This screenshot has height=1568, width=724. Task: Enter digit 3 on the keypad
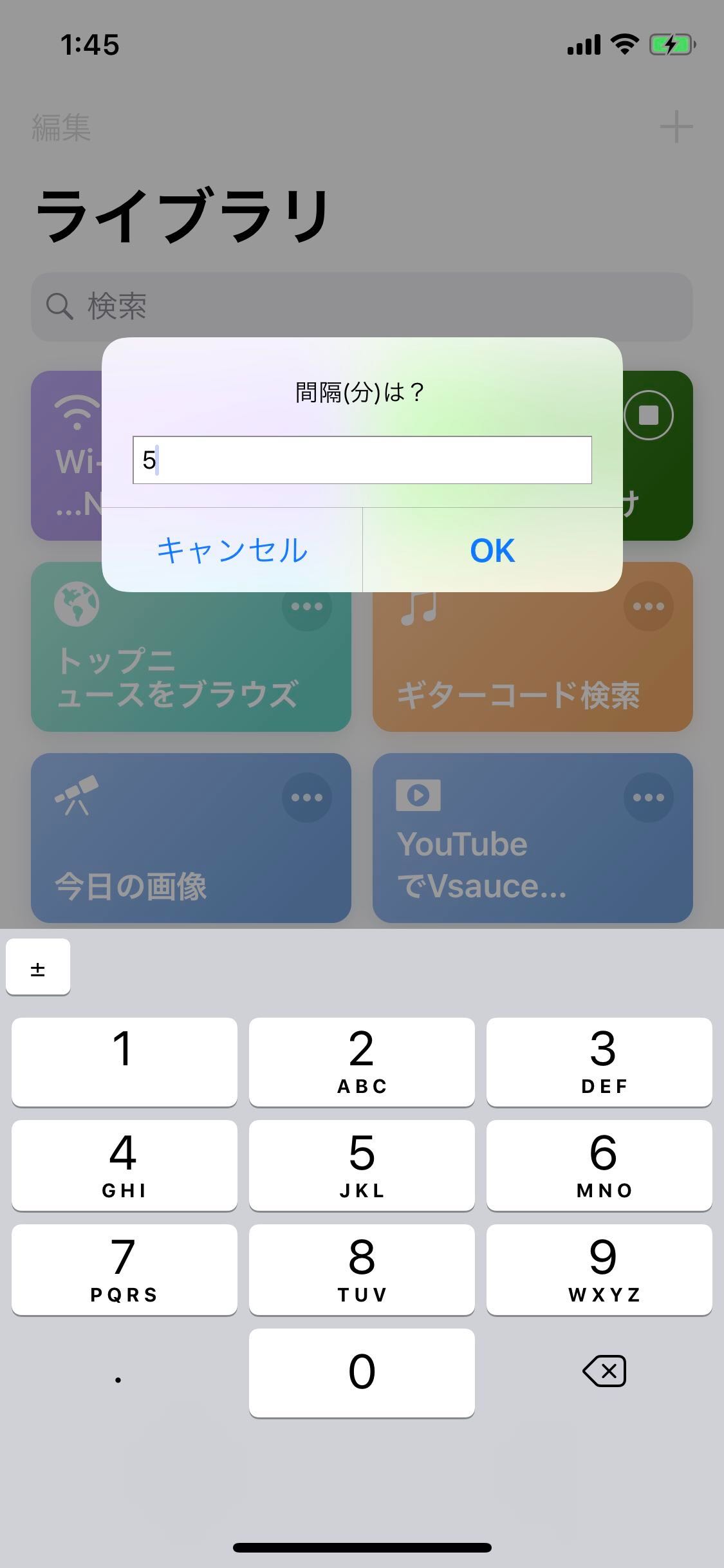tap(599, 1062)
